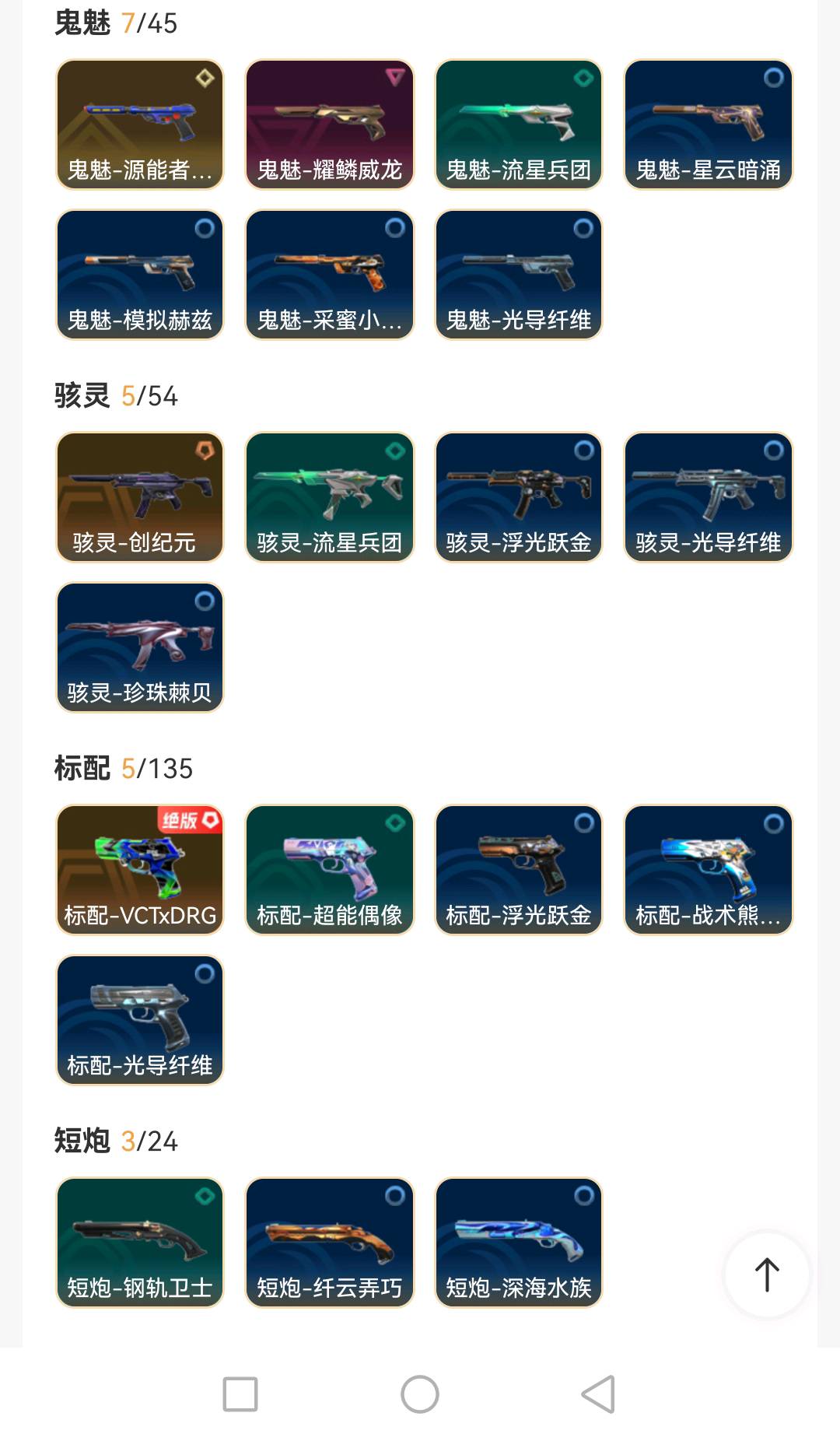Select the 标配-超能偶像 skin

pyautogui.click(x=329, y=870)
